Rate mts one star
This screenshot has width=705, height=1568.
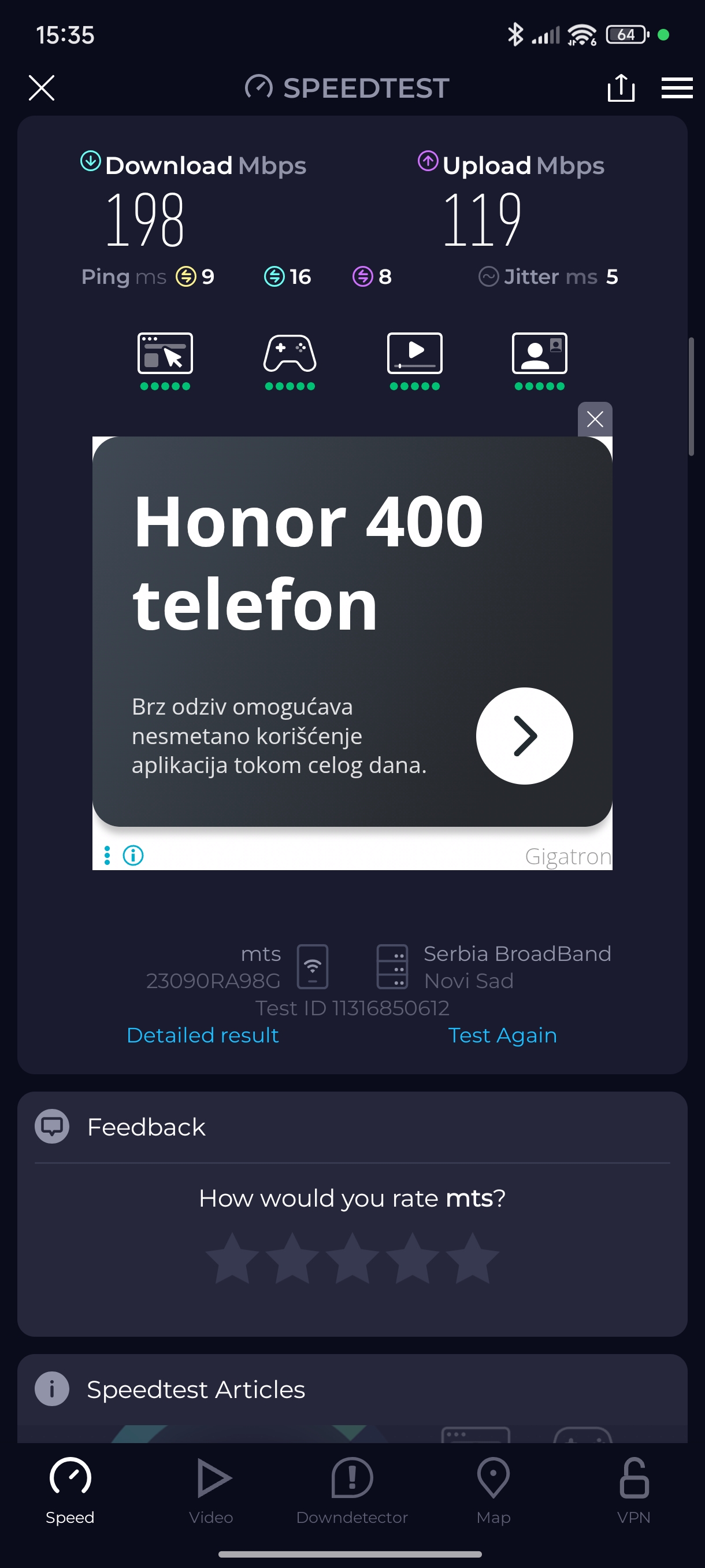pos(232,1258)
